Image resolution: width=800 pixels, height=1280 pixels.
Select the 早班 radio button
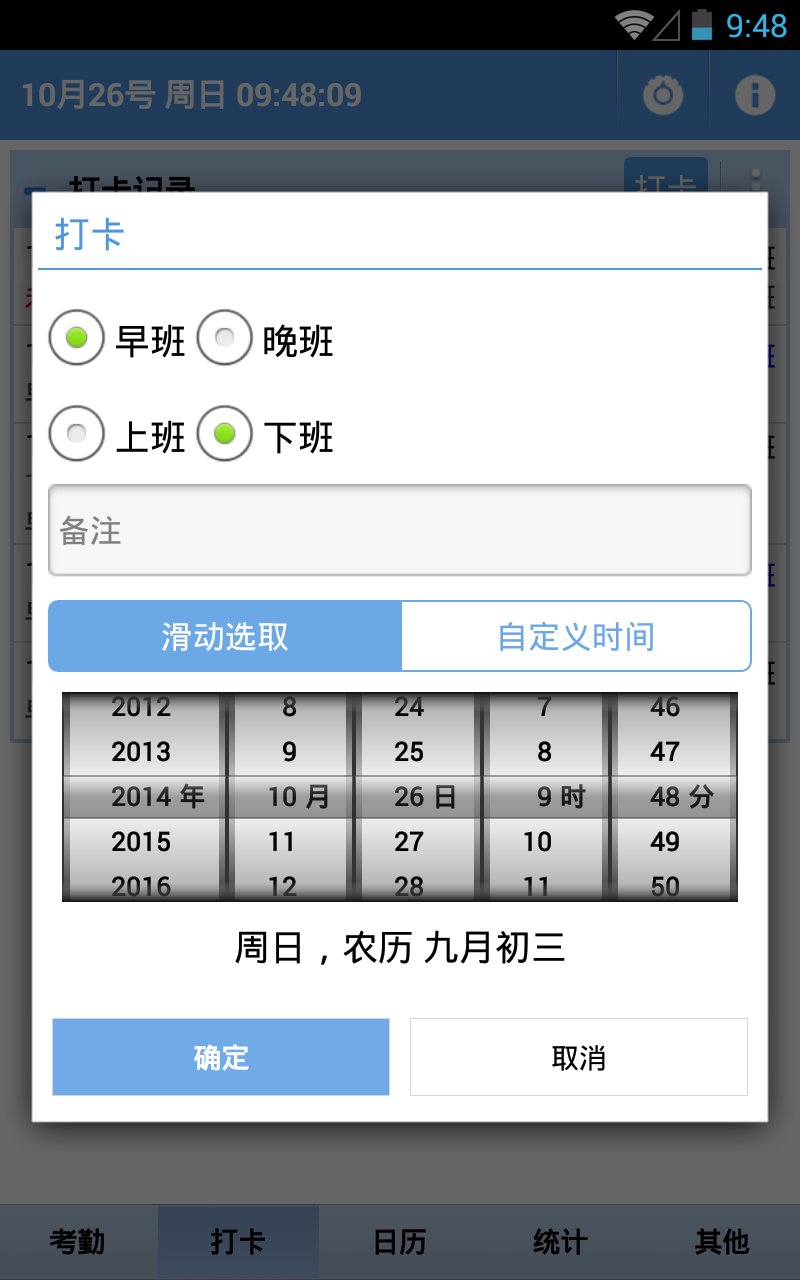tap(77, 338)
